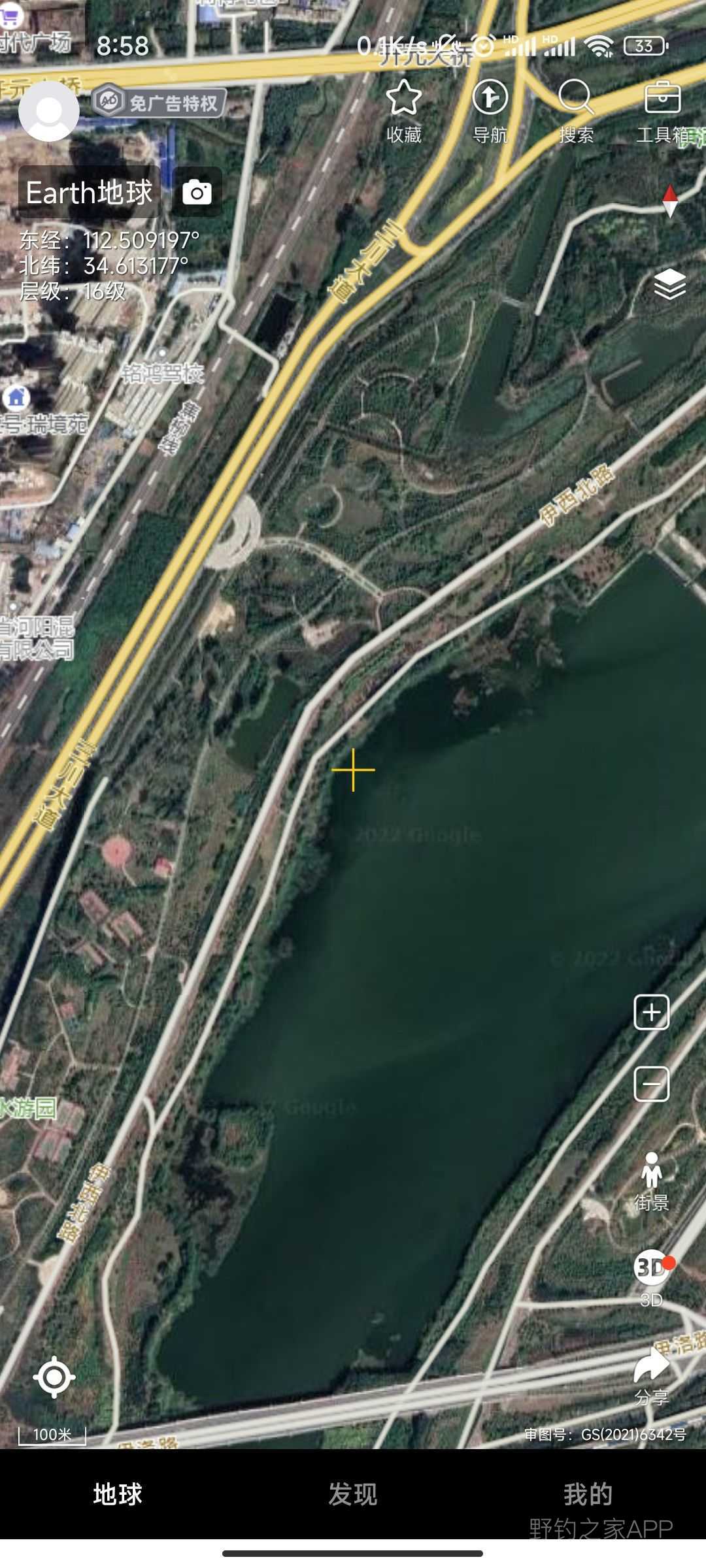Take a map snapshot with camera icon

point(197,192)
